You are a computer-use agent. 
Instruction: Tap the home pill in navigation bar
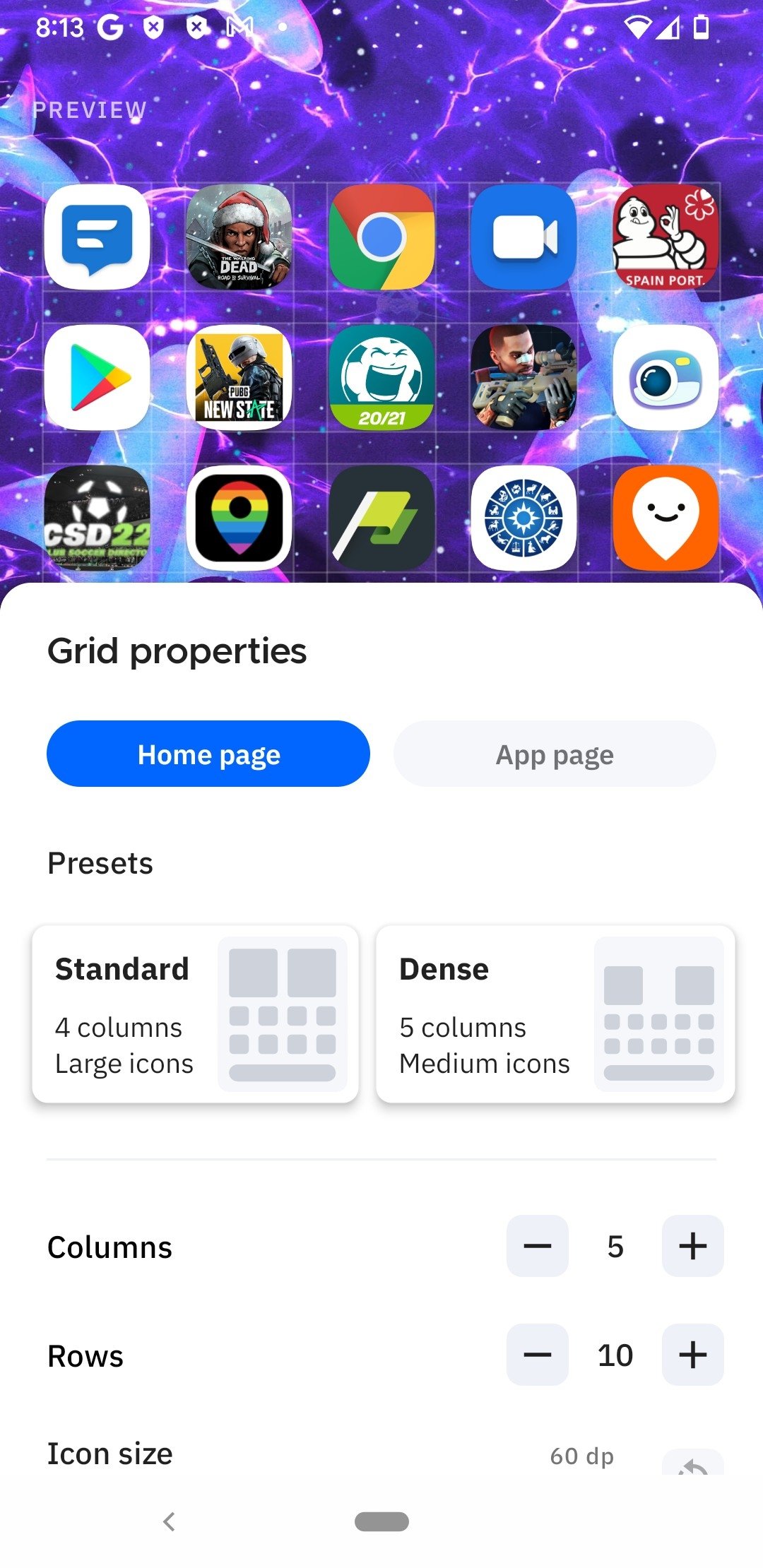click(x=381, y=1521)
